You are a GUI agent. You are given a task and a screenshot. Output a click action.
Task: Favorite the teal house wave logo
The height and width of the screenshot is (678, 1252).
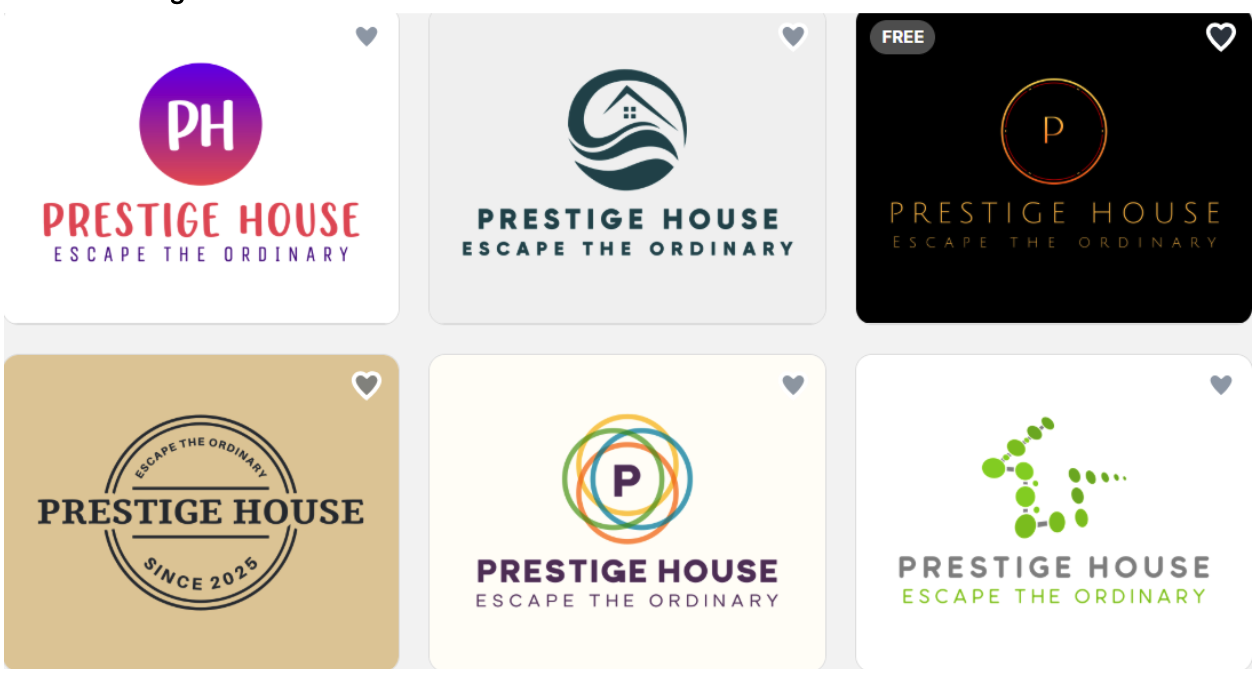(793, 37)
